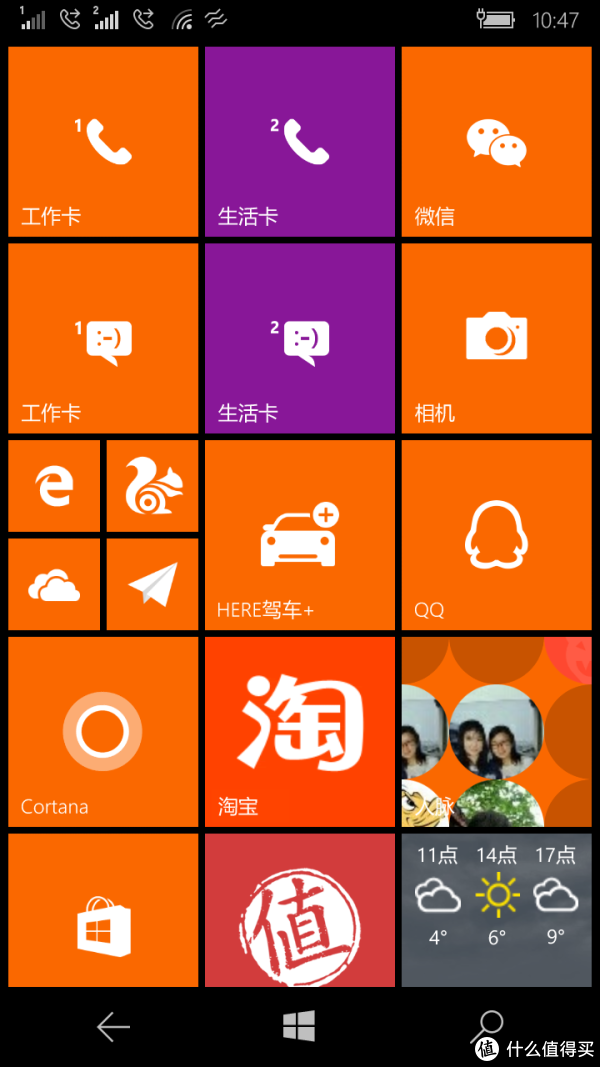Open Microsoft Edge browser tile
The height and width of the screenshot is (1067, 600).
(54, 486)
